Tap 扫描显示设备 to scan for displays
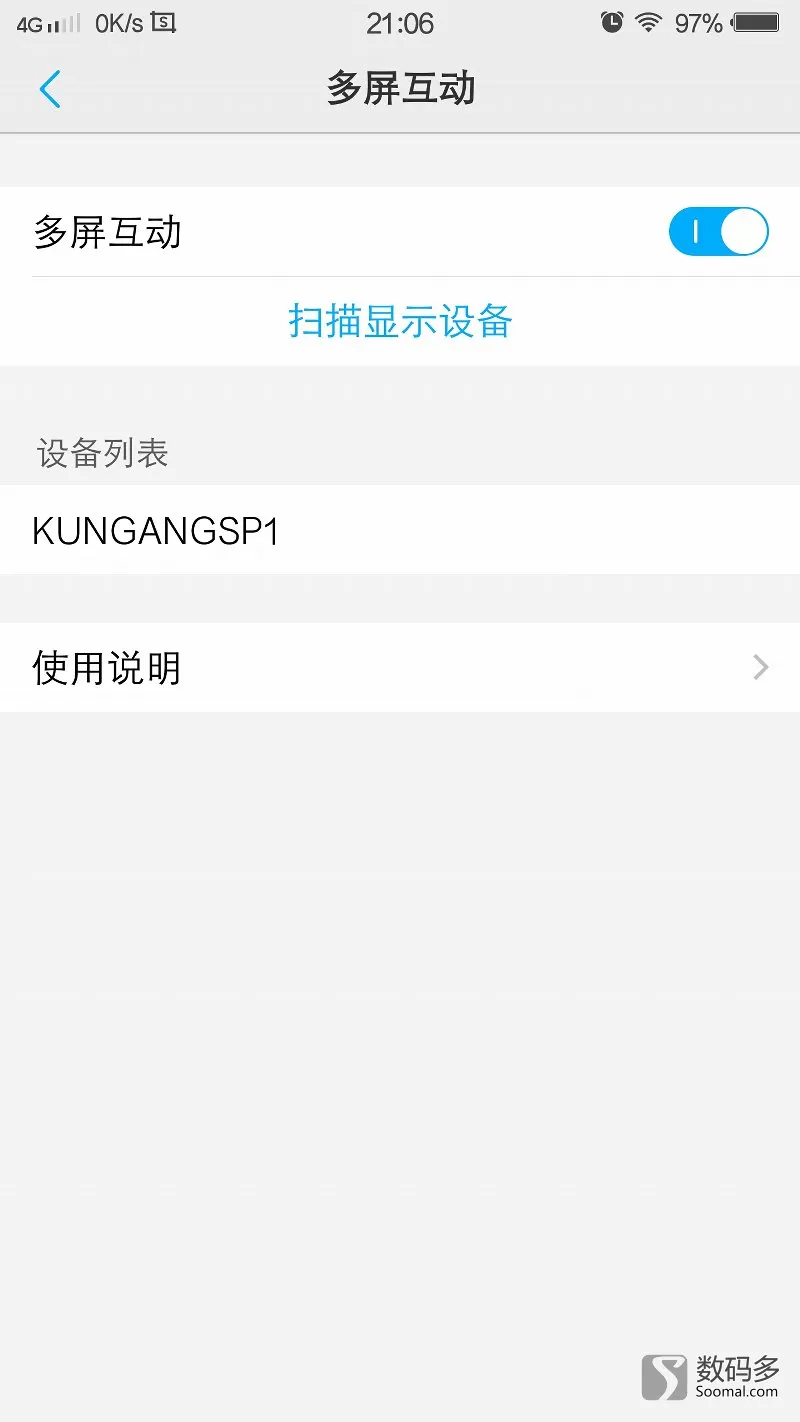The width and height of the screenshot is (800, 1422). 400,322
